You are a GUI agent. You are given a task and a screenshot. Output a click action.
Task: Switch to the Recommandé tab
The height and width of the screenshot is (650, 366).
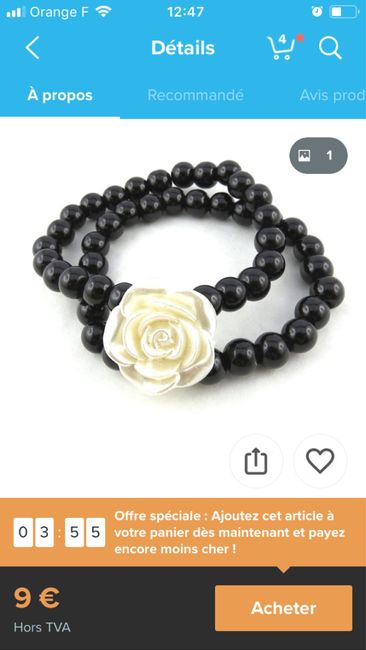196,95
